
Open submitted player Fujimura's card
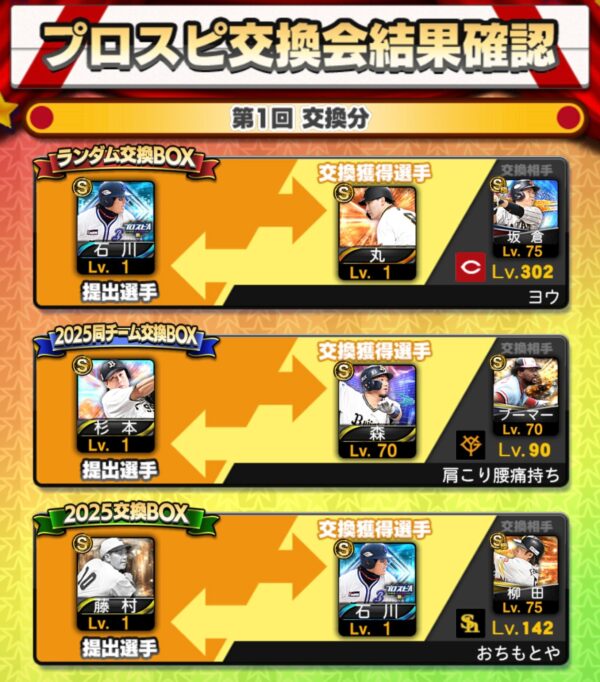[x=116, y=585]
